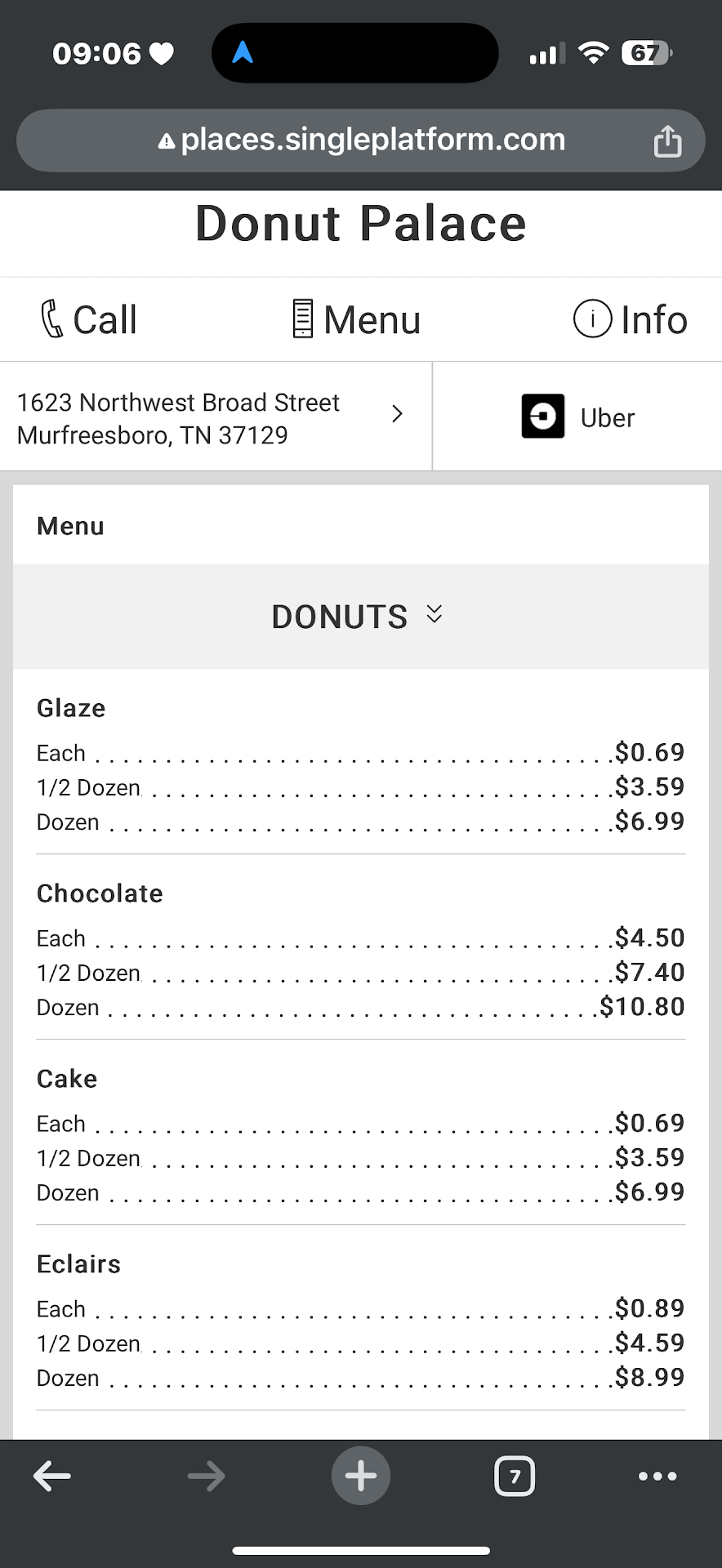Show the open tabs switcher
The height and width of the screenshot is (1568, 722).
point(515,1477)
